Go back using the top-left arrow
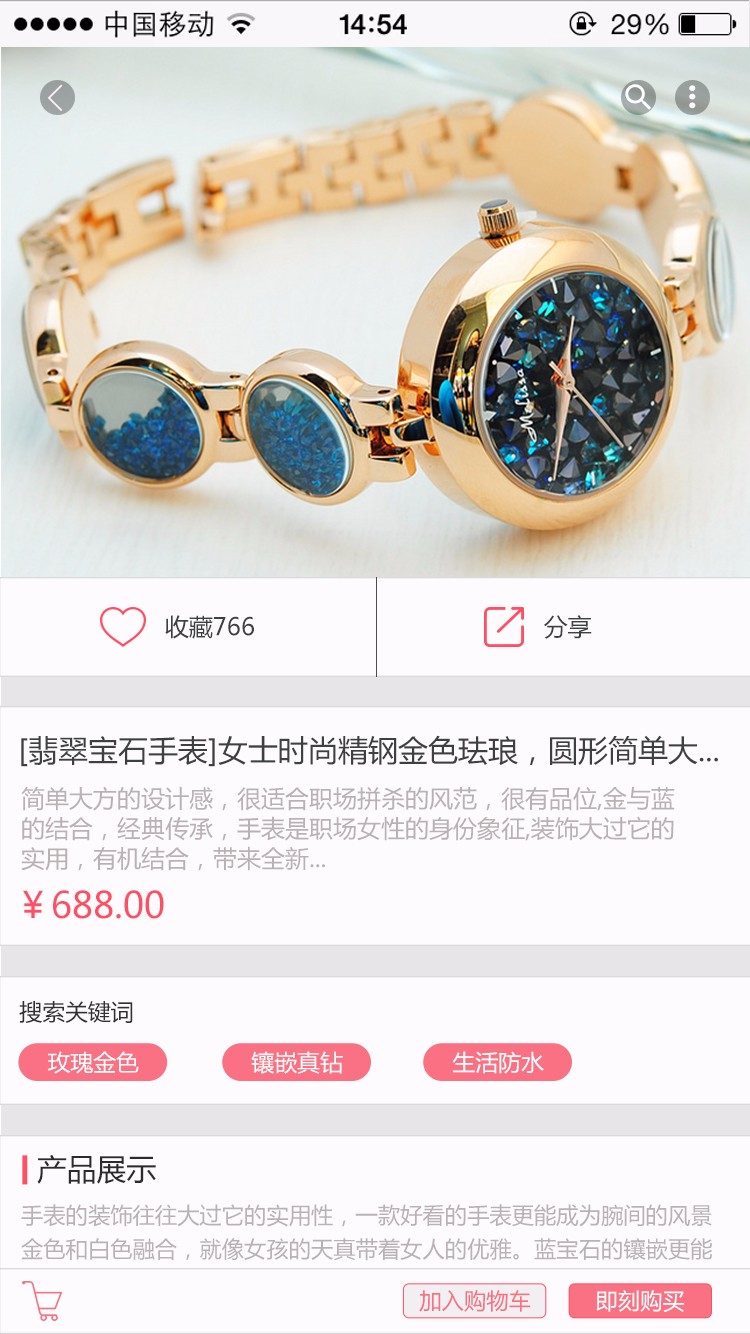Viewport: 750px width, 1334px height. coord(57,98)
